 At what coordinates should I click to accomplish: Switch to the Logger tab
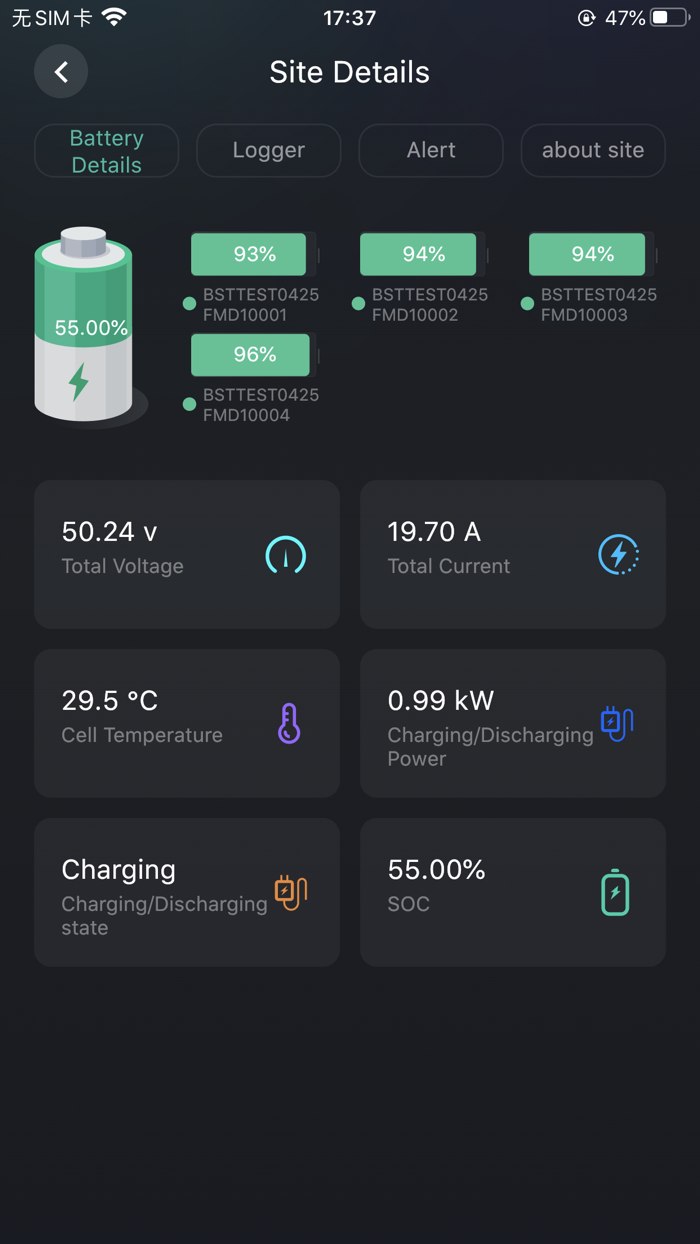(269, 150)
